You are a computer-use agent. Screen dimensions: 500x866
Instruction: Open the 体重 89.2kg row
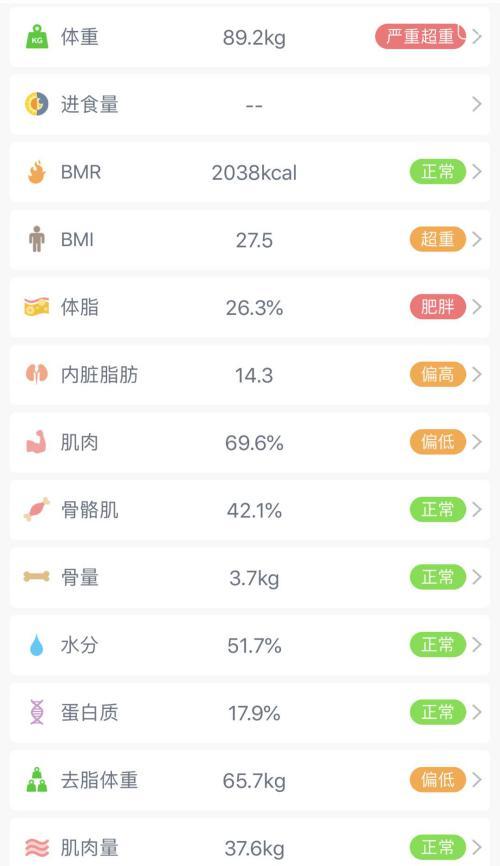click(250, 37)
